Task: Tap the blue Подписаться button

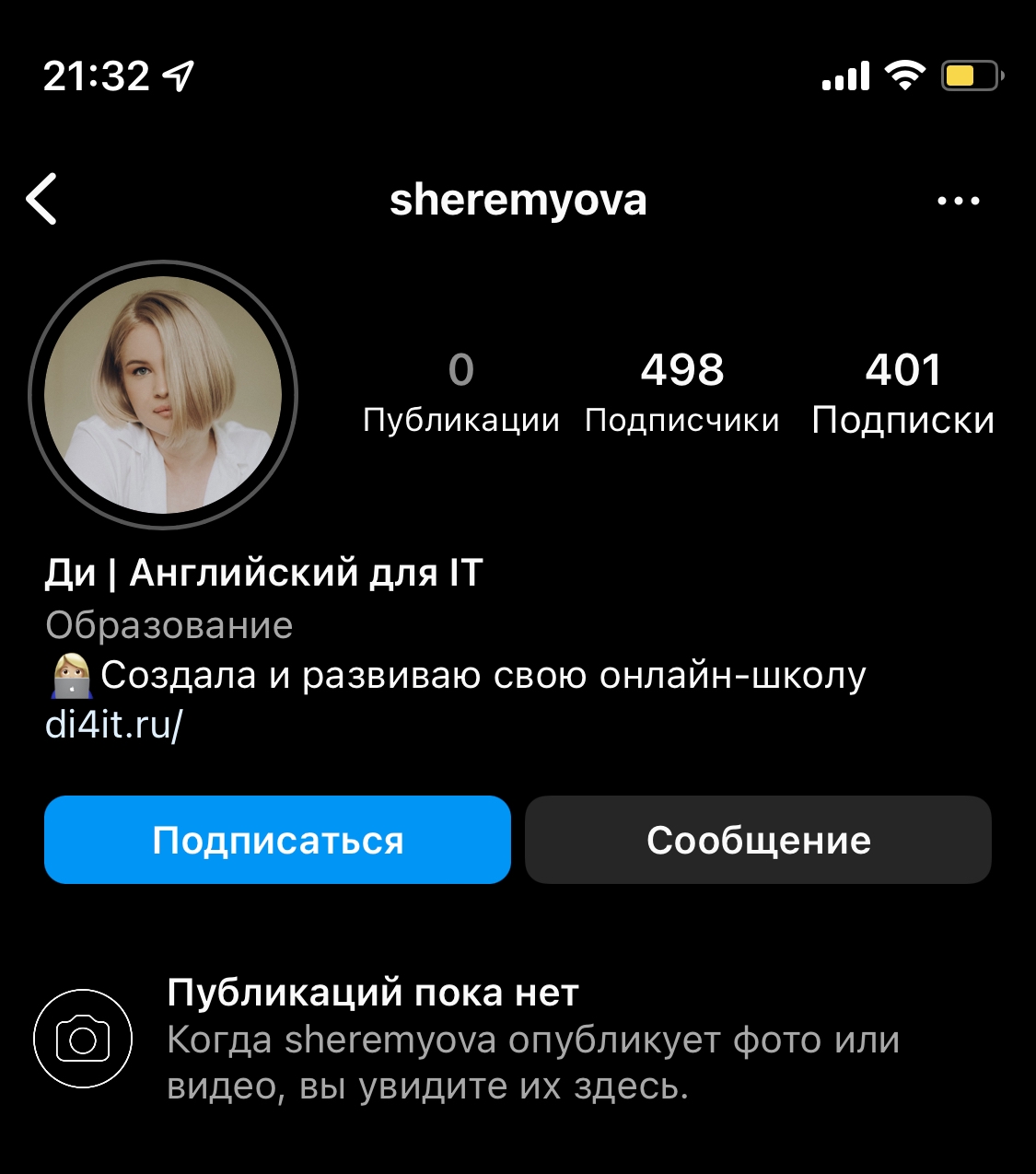Action: [277, 840]
